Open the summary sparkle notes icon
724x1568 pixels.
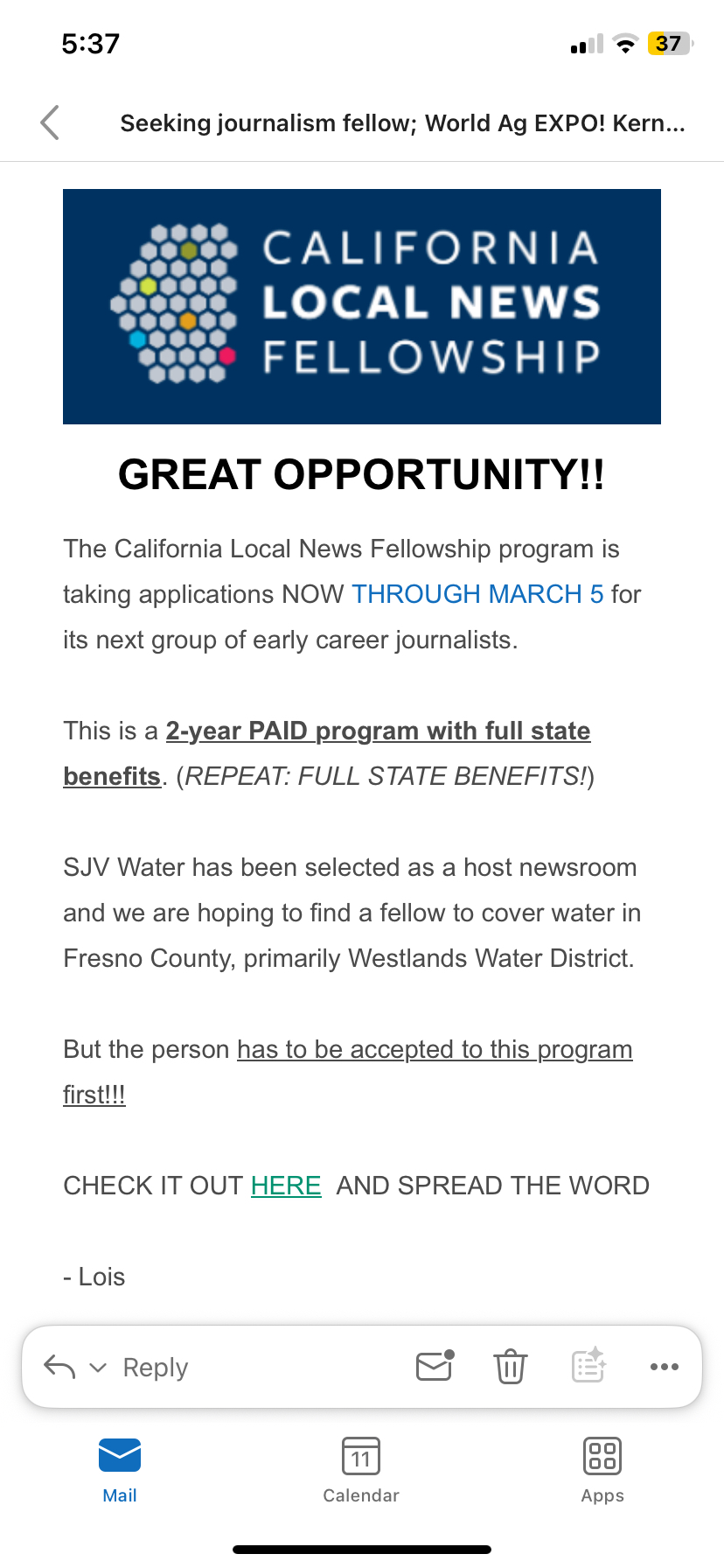click(588, 1366)
